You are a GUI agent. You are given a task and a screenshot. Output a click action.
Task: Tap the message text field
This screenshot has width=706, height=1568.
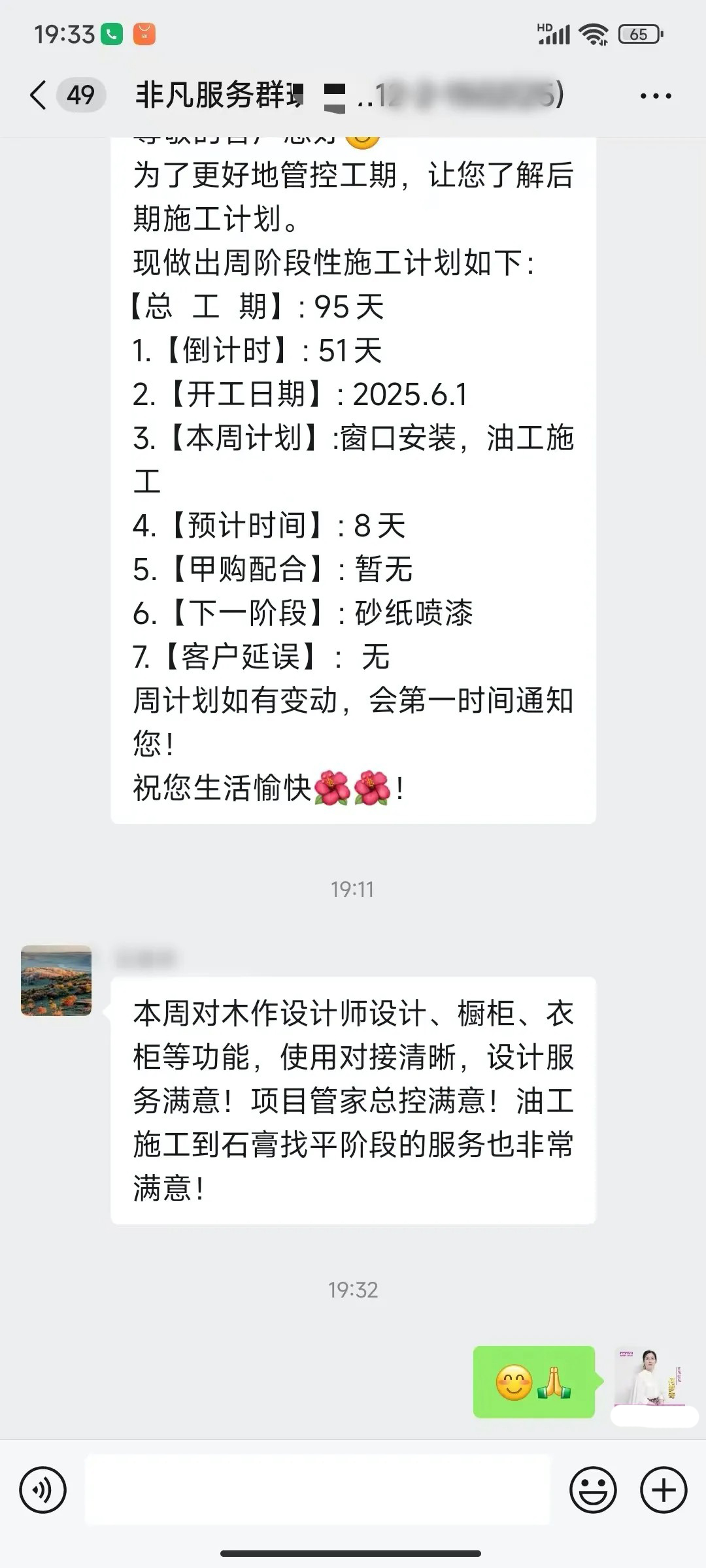318,1490
